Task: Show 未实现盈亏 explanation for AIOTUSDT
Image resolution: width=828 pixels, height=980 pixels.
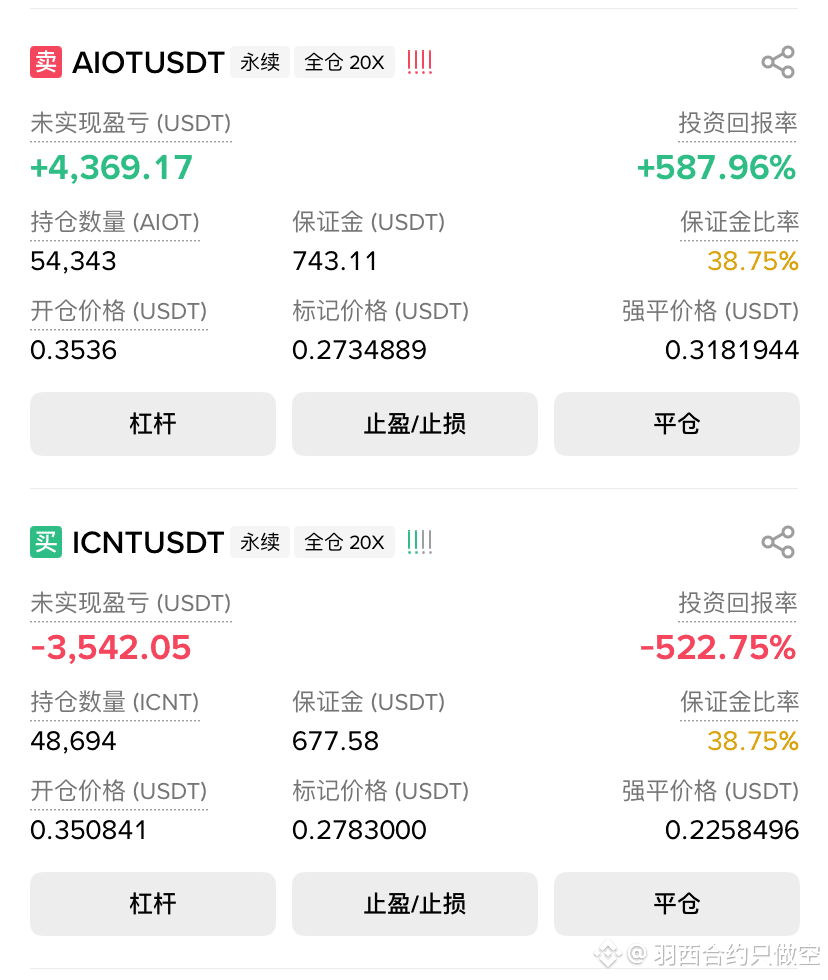Action: [x=131, y=123]
